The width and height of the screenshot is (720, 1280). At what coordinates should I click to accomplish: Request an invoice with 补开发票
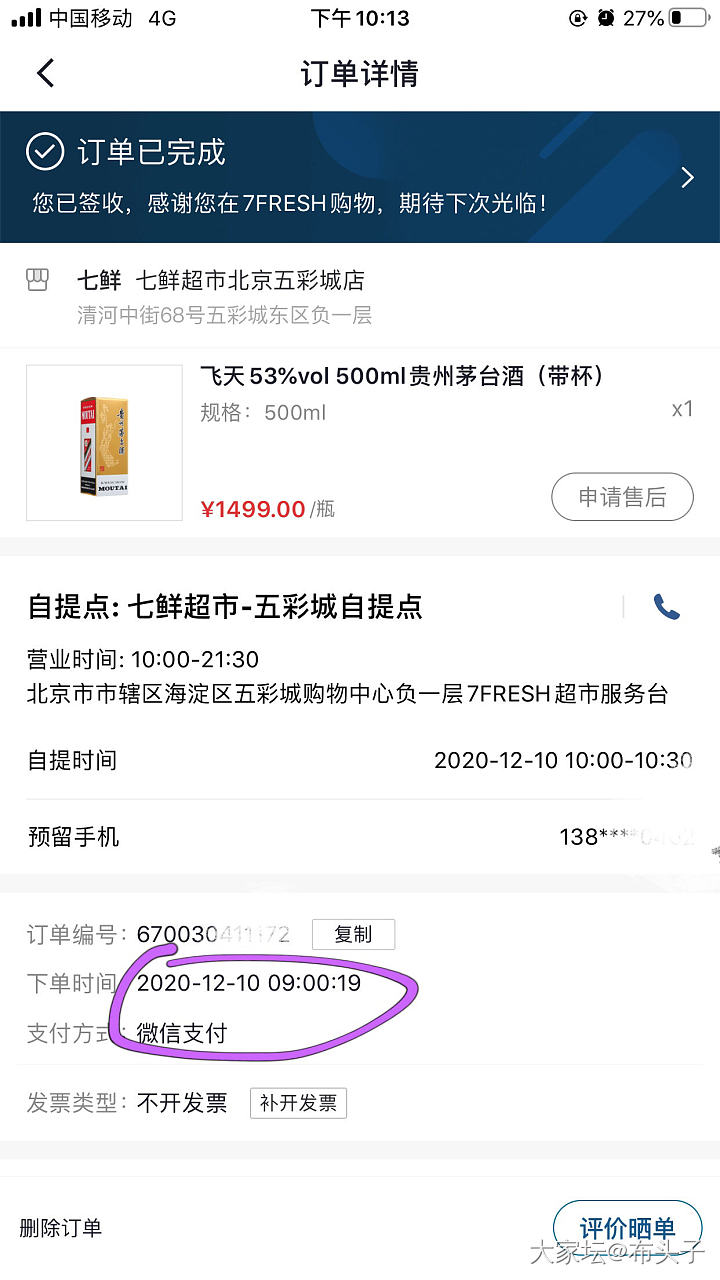click(x=298, y=1103)
